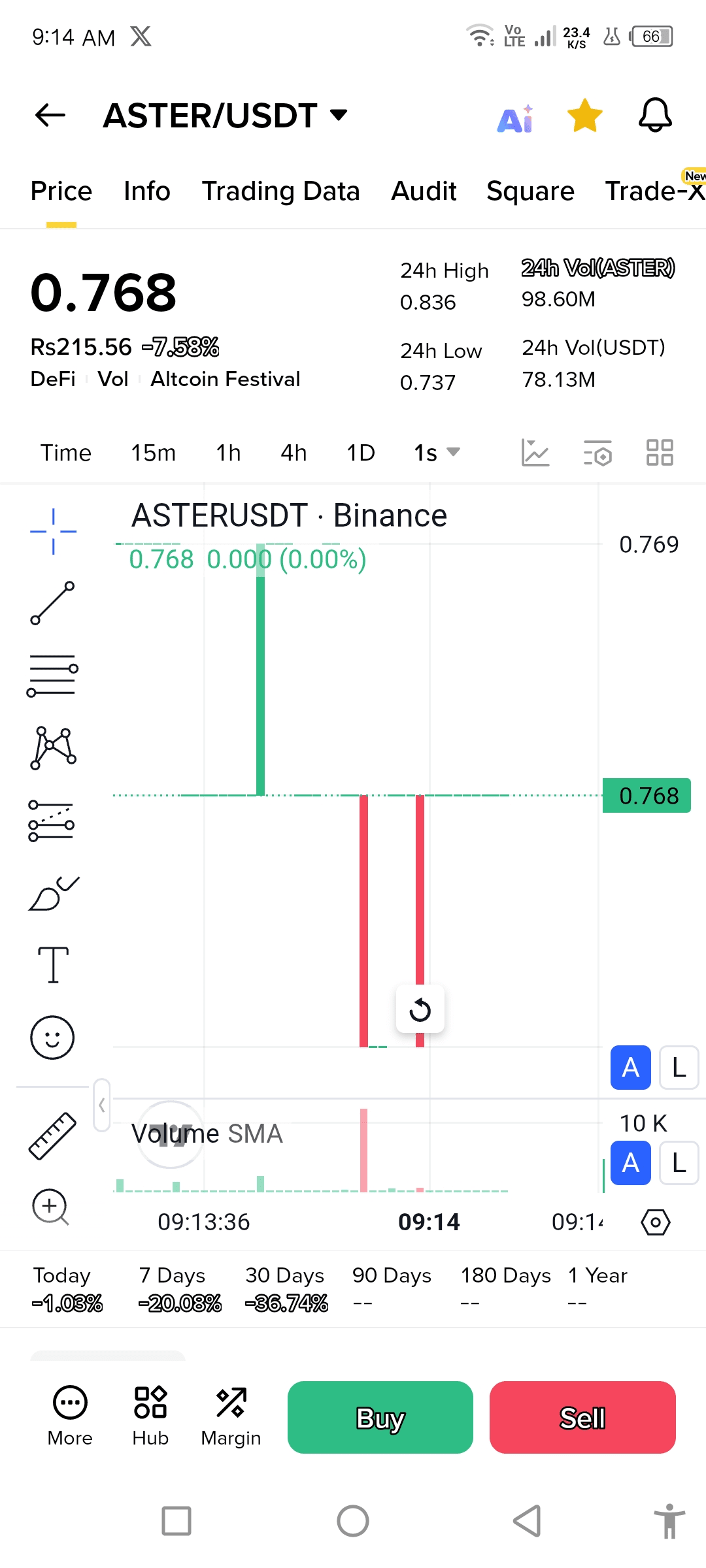Reset the chart view with the undo arrow

[420, 1009]
